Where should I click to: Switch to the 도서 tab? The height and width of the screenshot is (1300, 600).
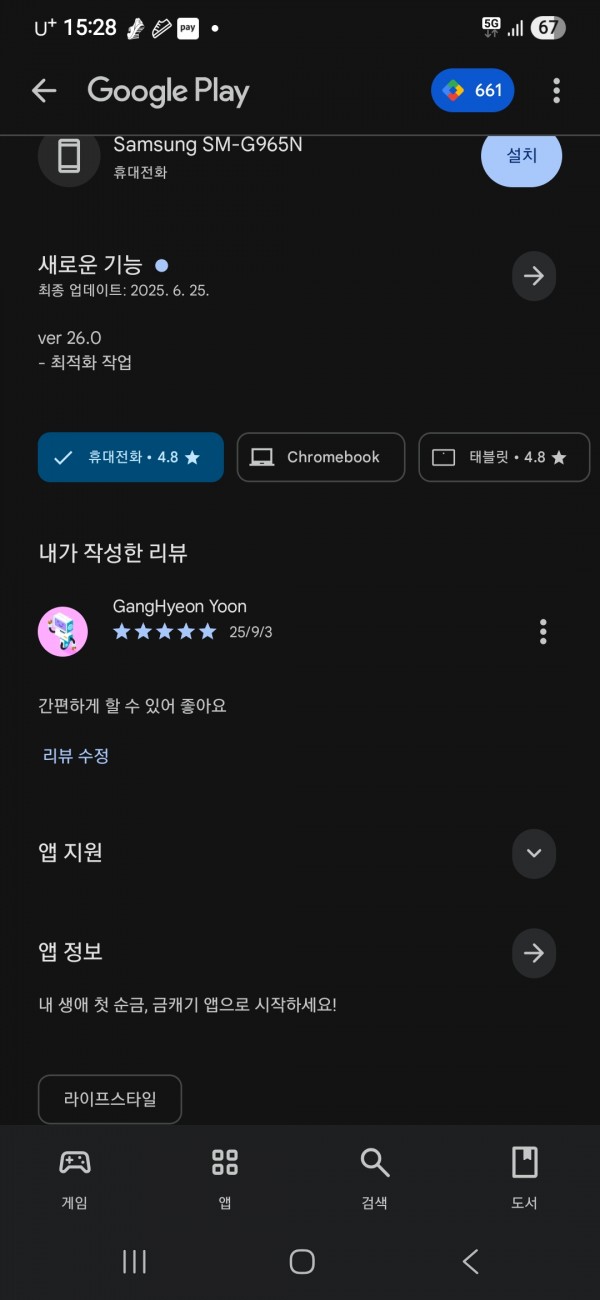(524, 1177)
